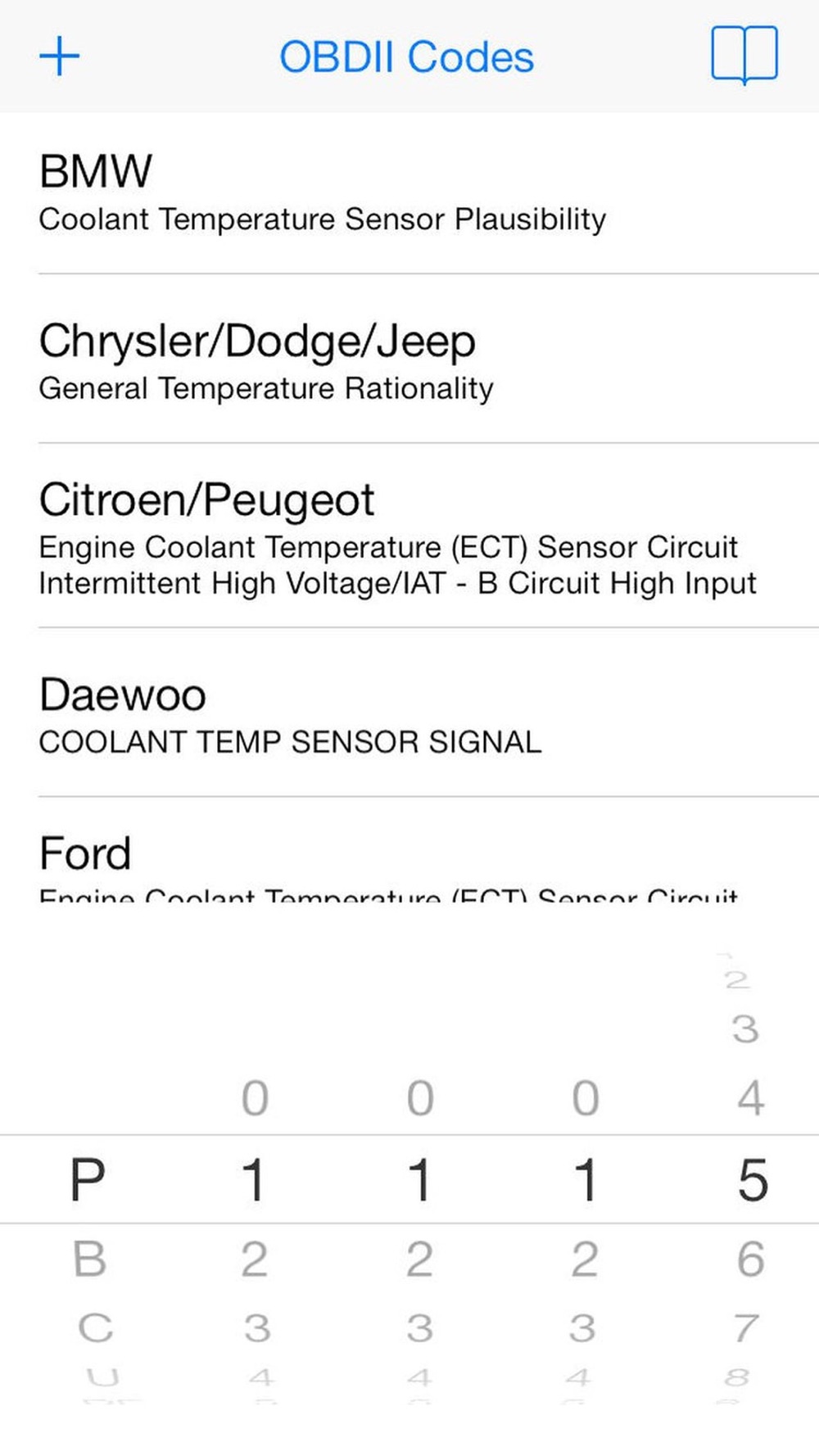Open the BMW code description row

409,193
